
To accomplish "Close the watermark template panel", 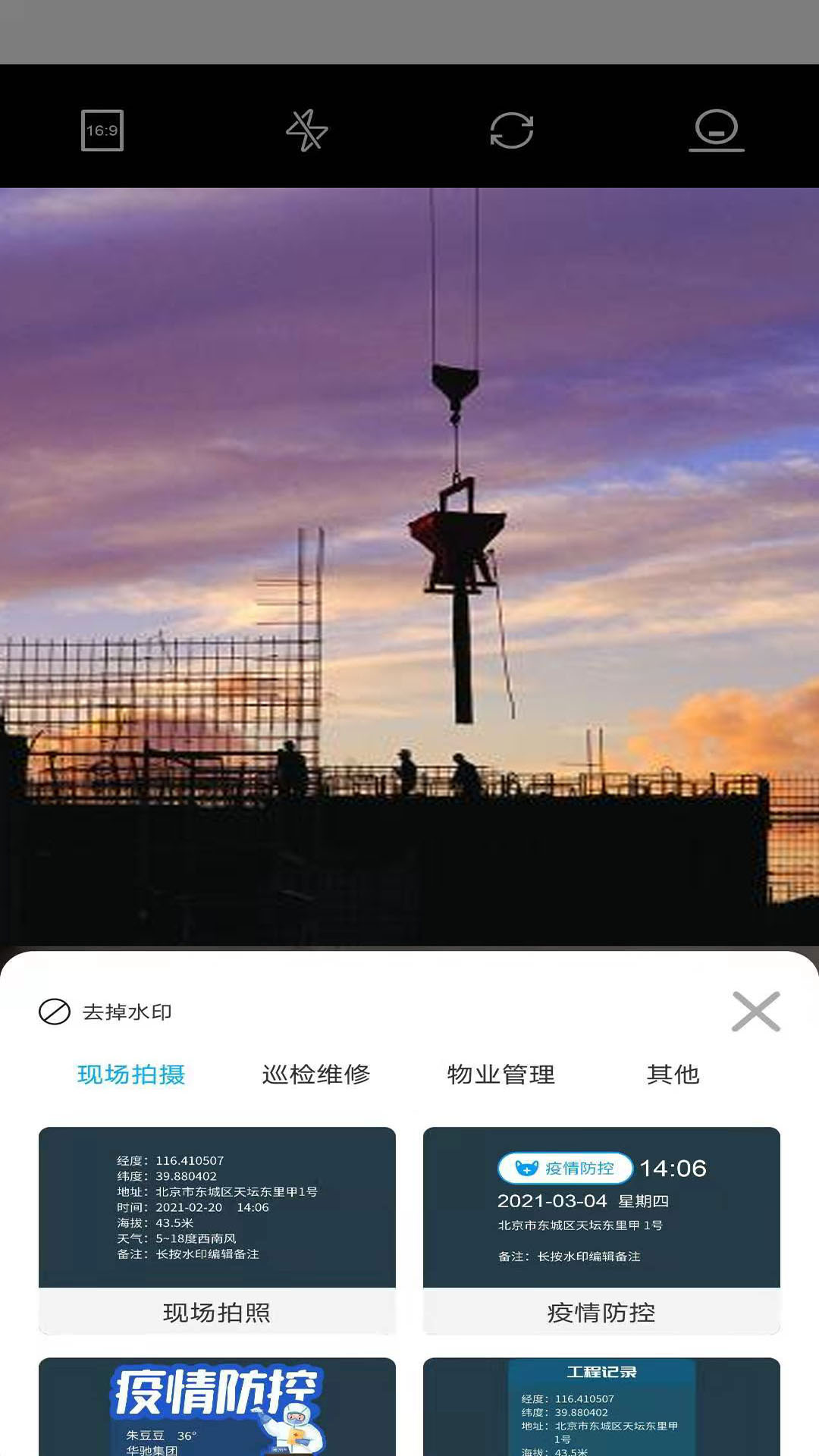I will 755,1012.
